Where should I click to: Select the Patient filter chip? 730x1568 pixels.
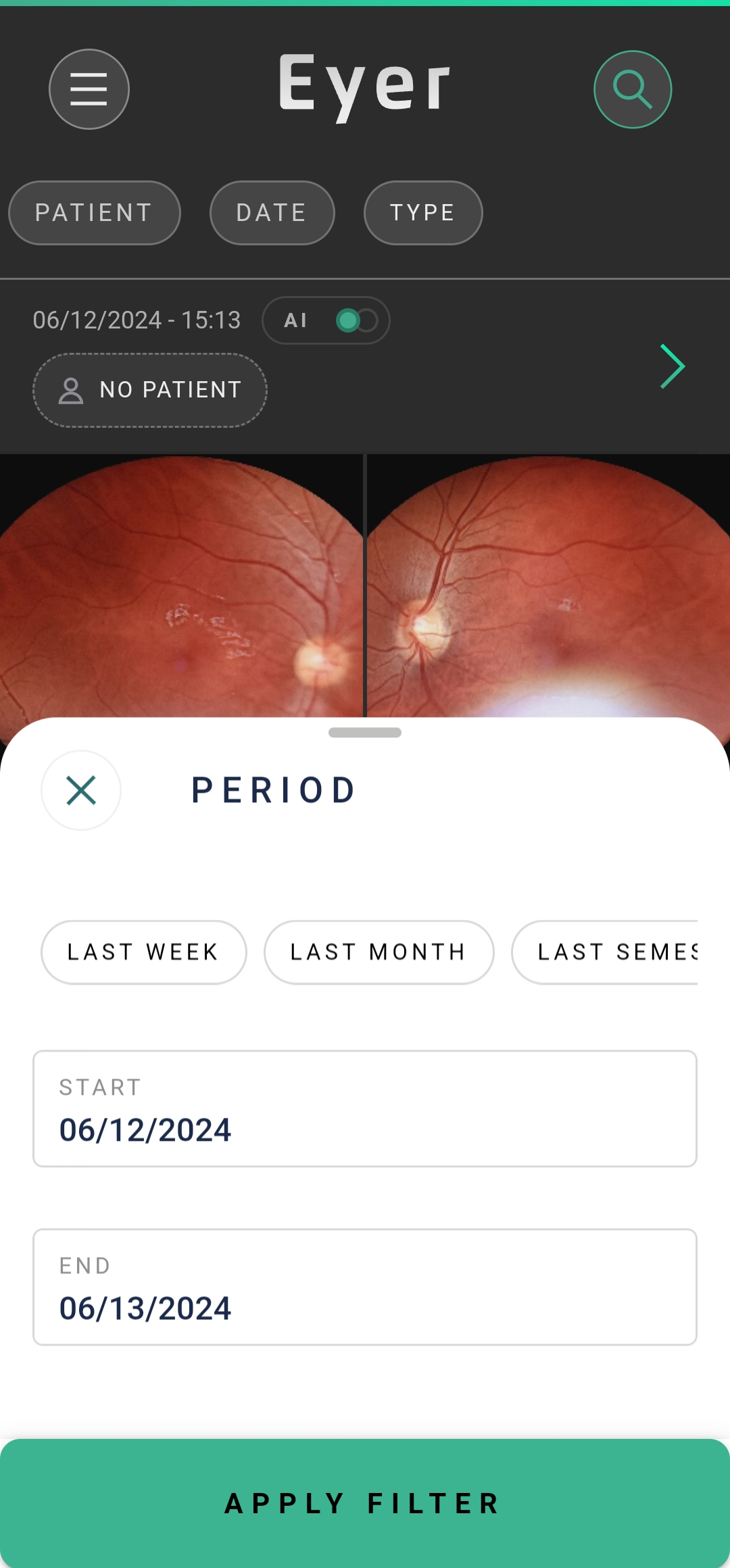(95, 213)
